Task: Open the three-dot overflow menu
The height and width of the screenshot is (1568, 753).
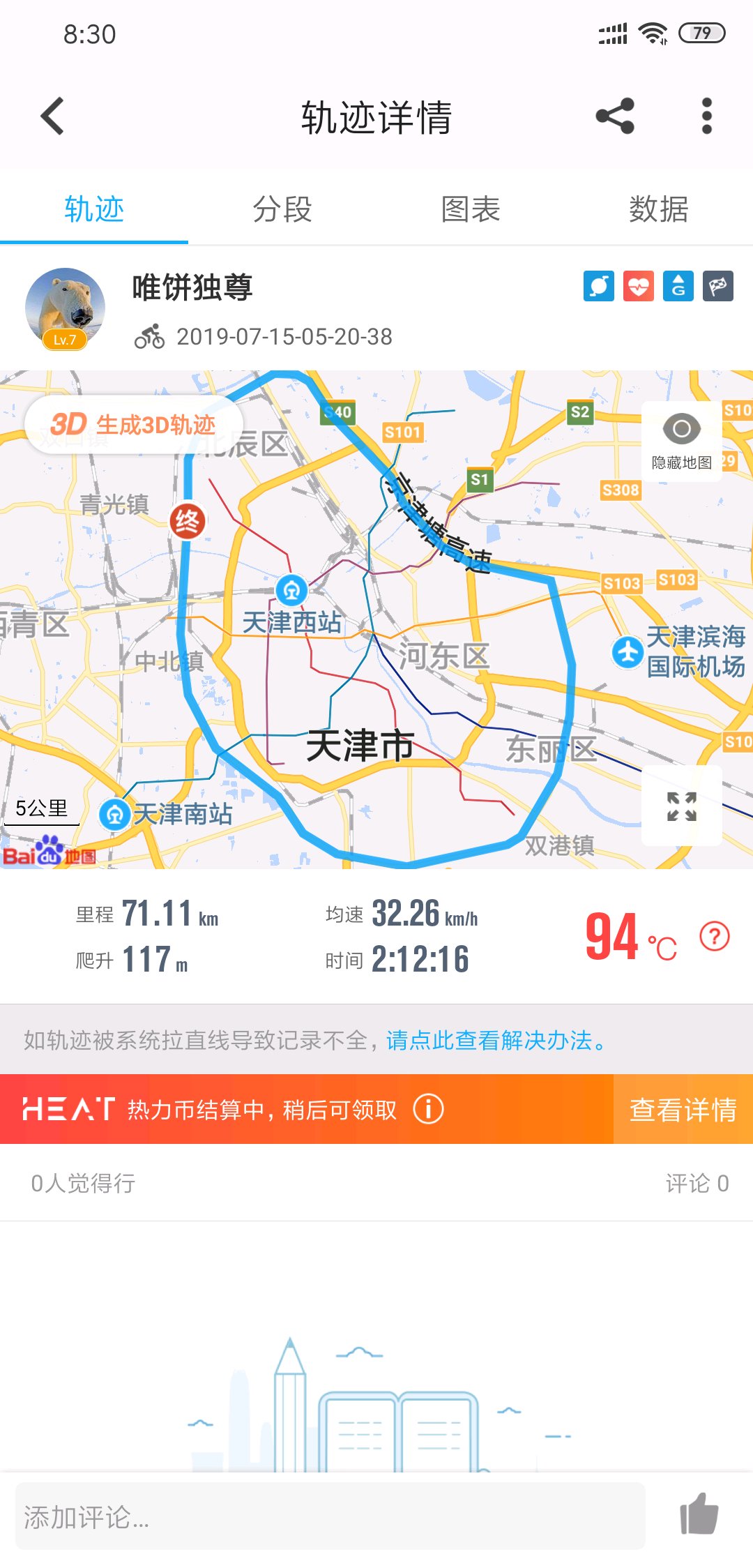Action: (707, 116)
